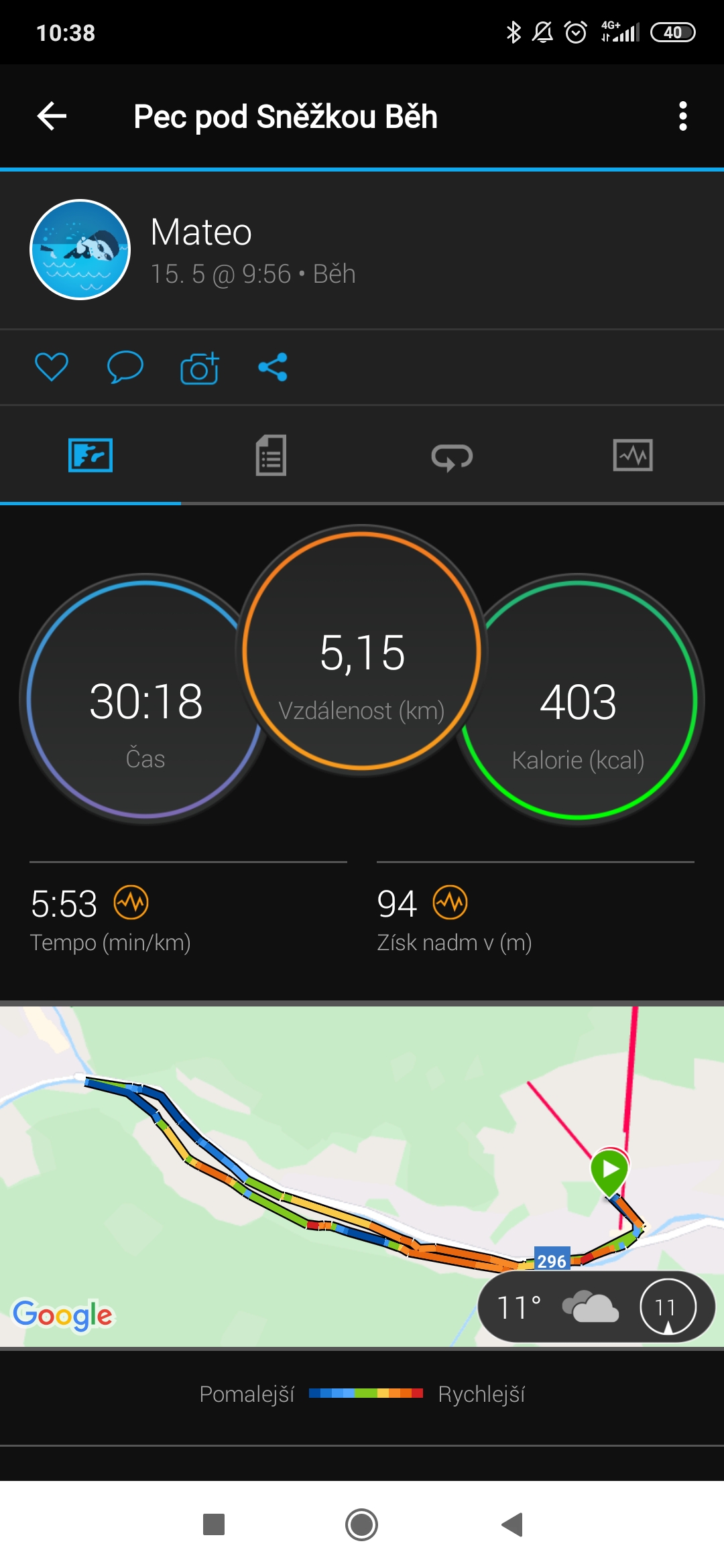Like this activity with the heart

click(52, 367)
